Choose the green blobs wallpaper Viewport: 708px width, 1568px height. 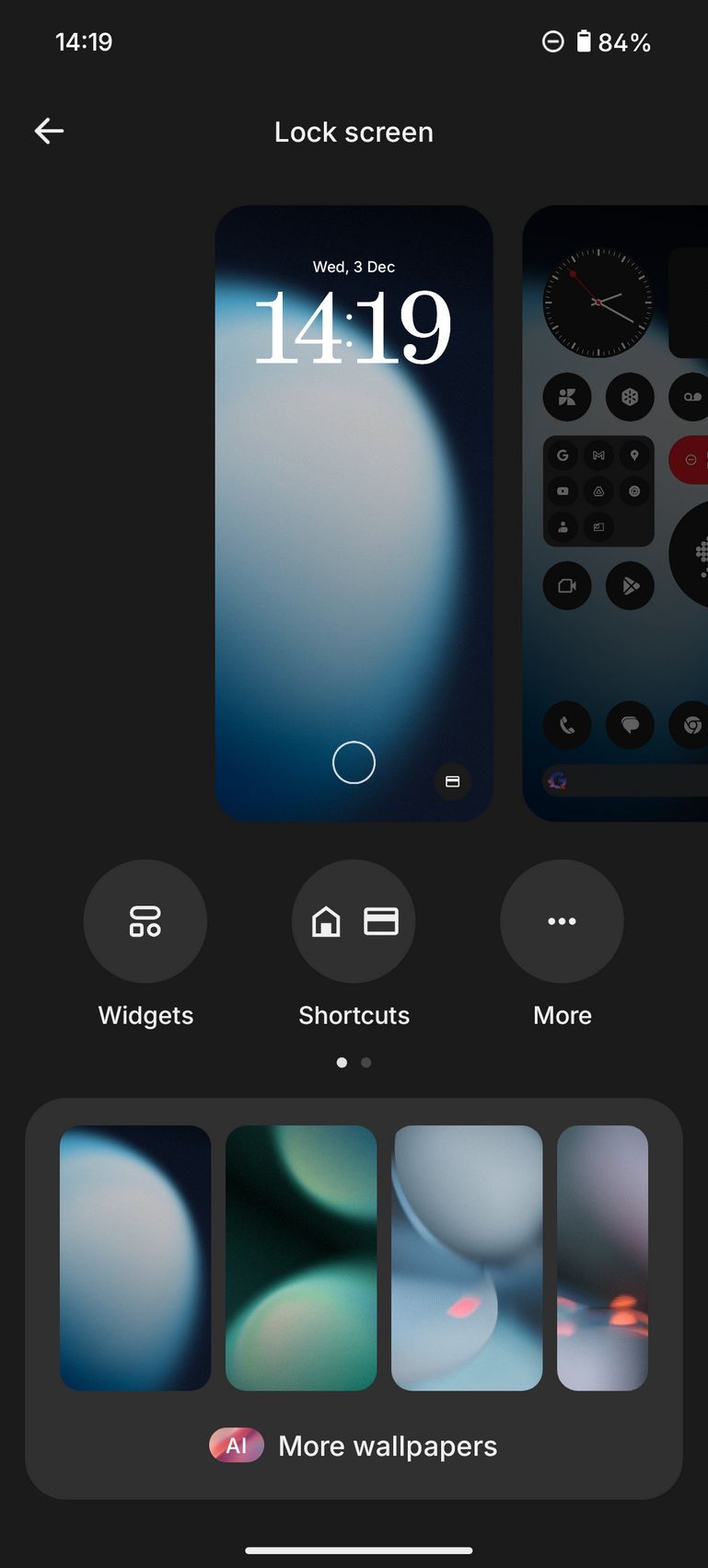[x=301, y=1257]
